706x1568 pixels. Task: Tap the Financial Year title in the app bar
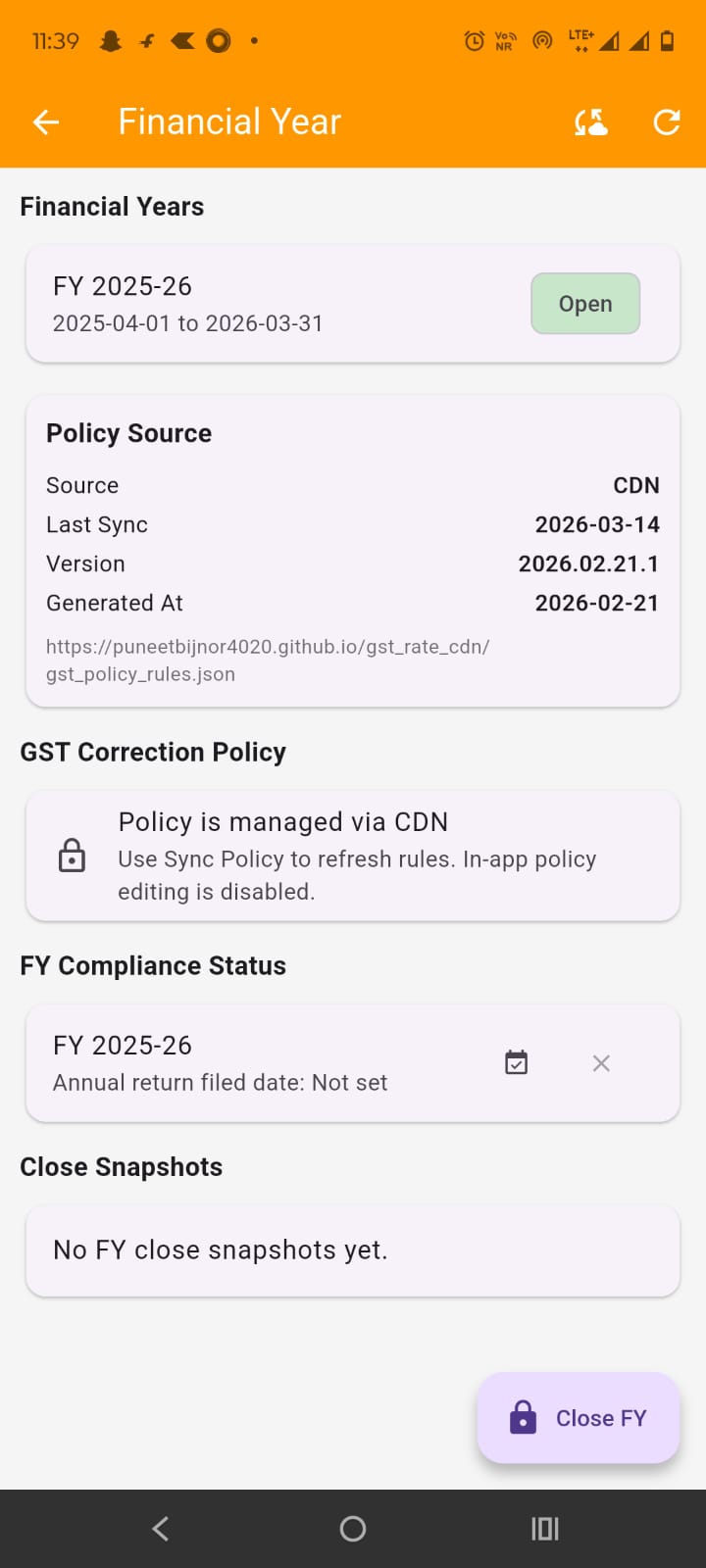point(228,121)
